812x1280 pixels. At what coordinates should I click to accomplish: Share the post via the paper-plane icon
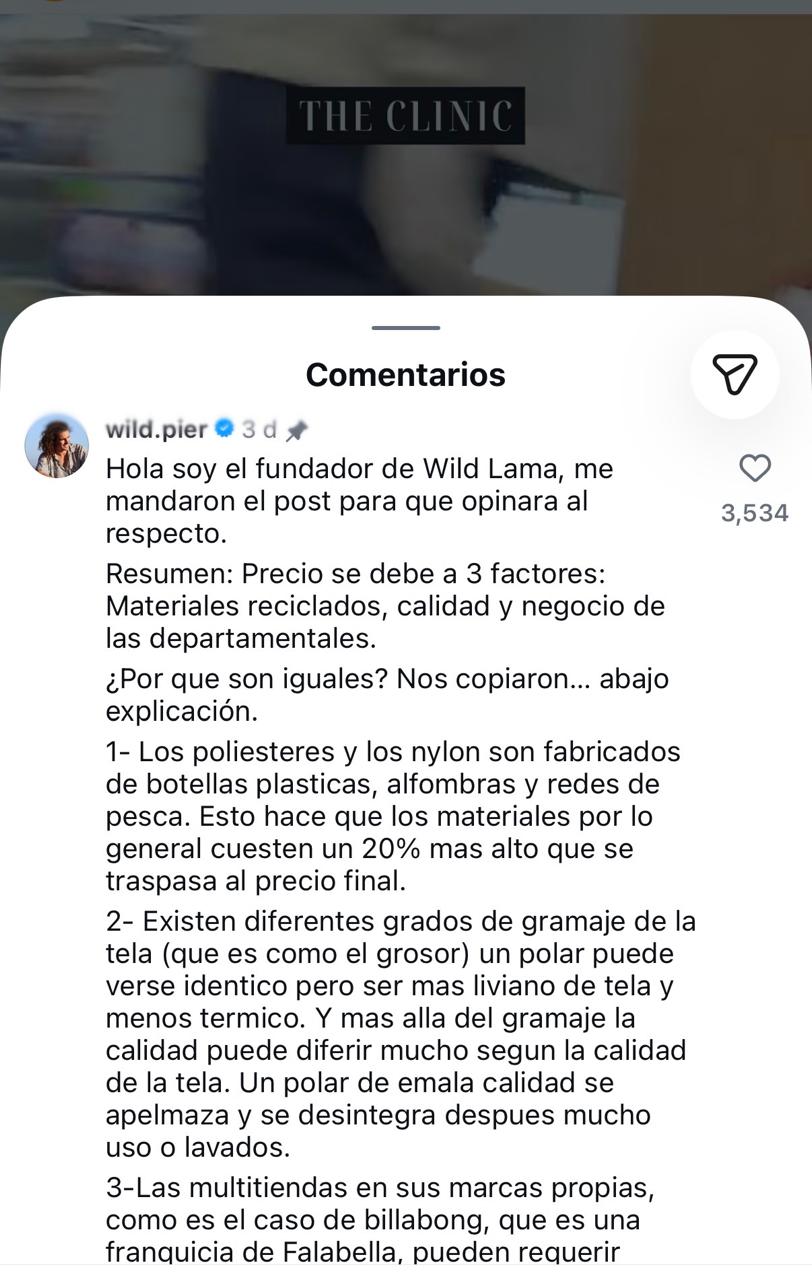[x=734, y=374]
